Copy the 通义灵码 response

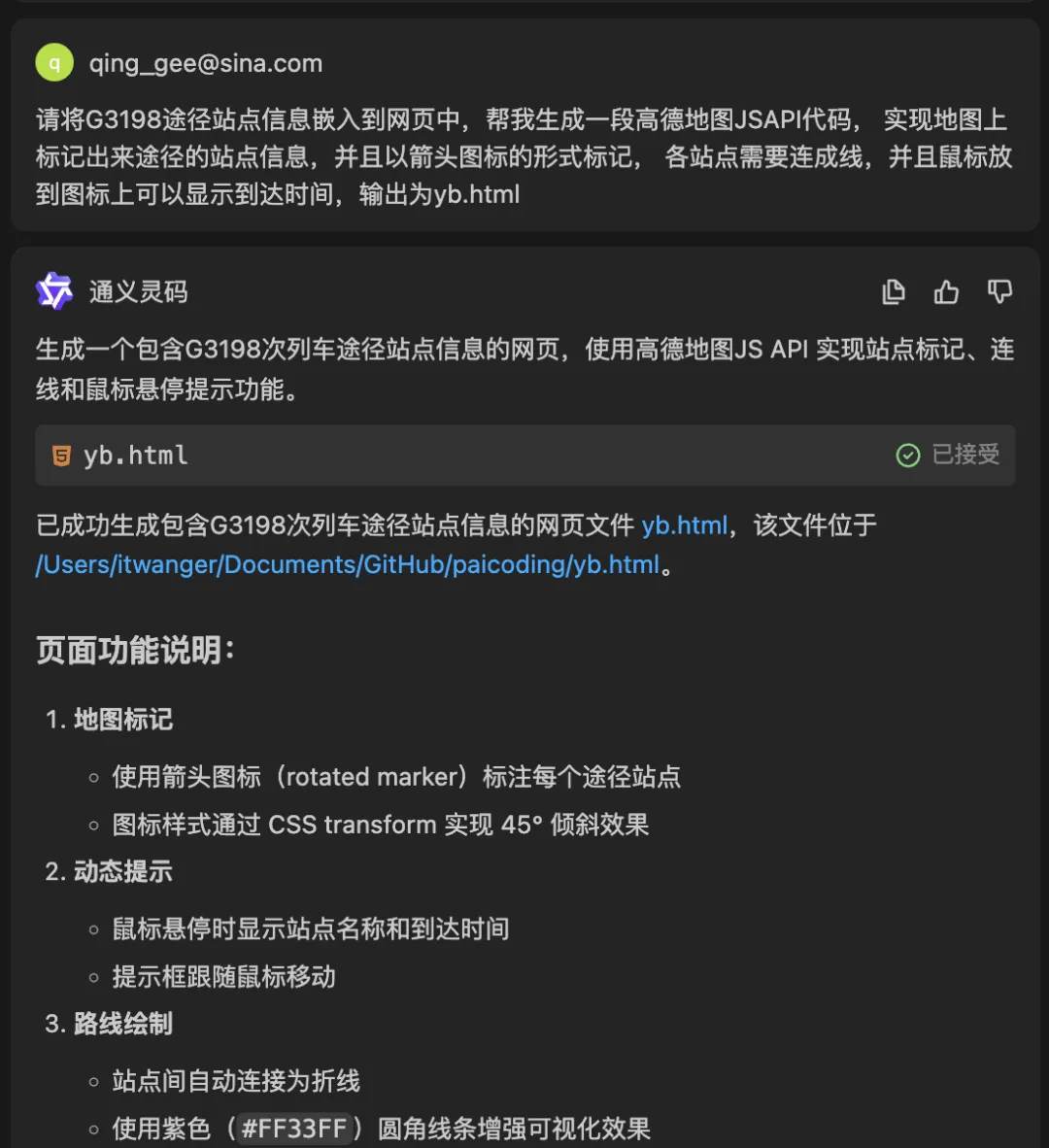coord(894,291)
